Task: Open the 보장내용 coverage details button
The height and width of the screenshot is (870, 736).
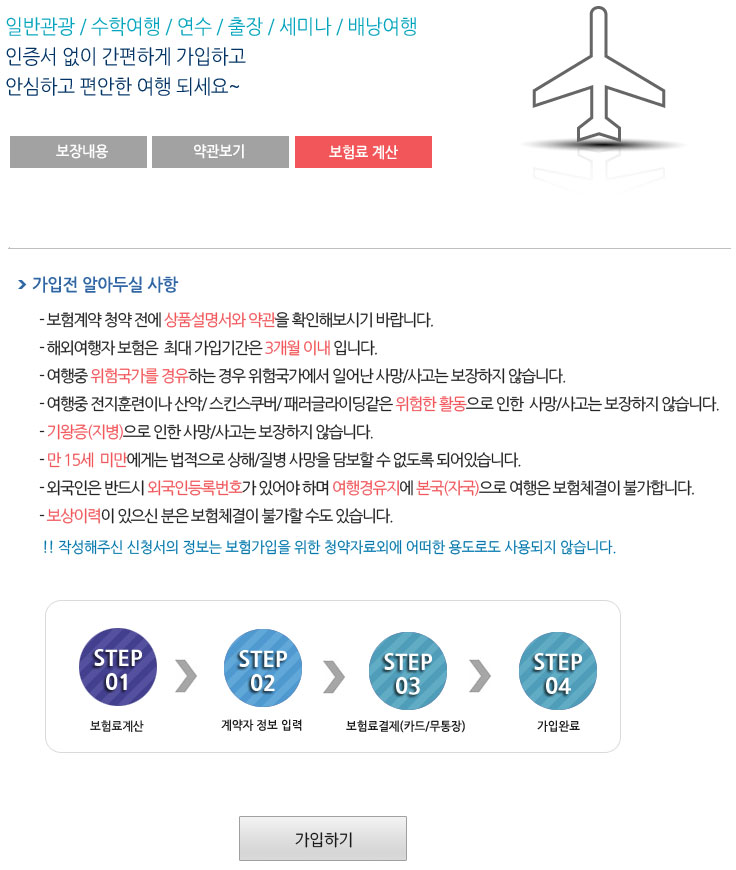Action: pyautogui.click(x=78, y=152)
